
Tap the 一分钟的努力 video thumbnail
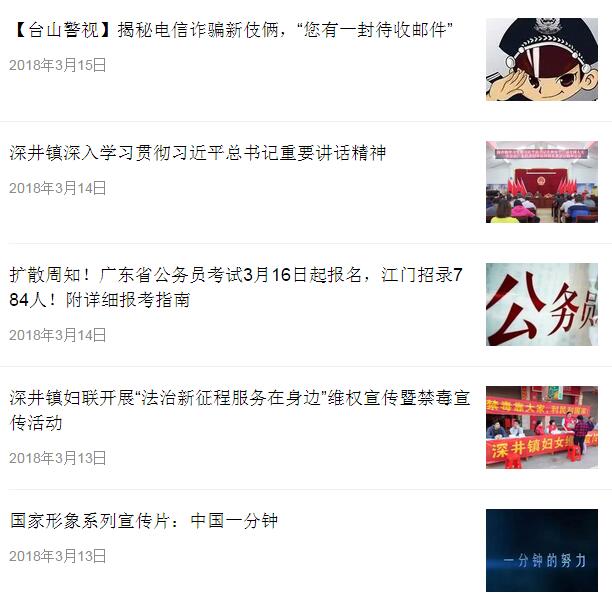(541, 550)
